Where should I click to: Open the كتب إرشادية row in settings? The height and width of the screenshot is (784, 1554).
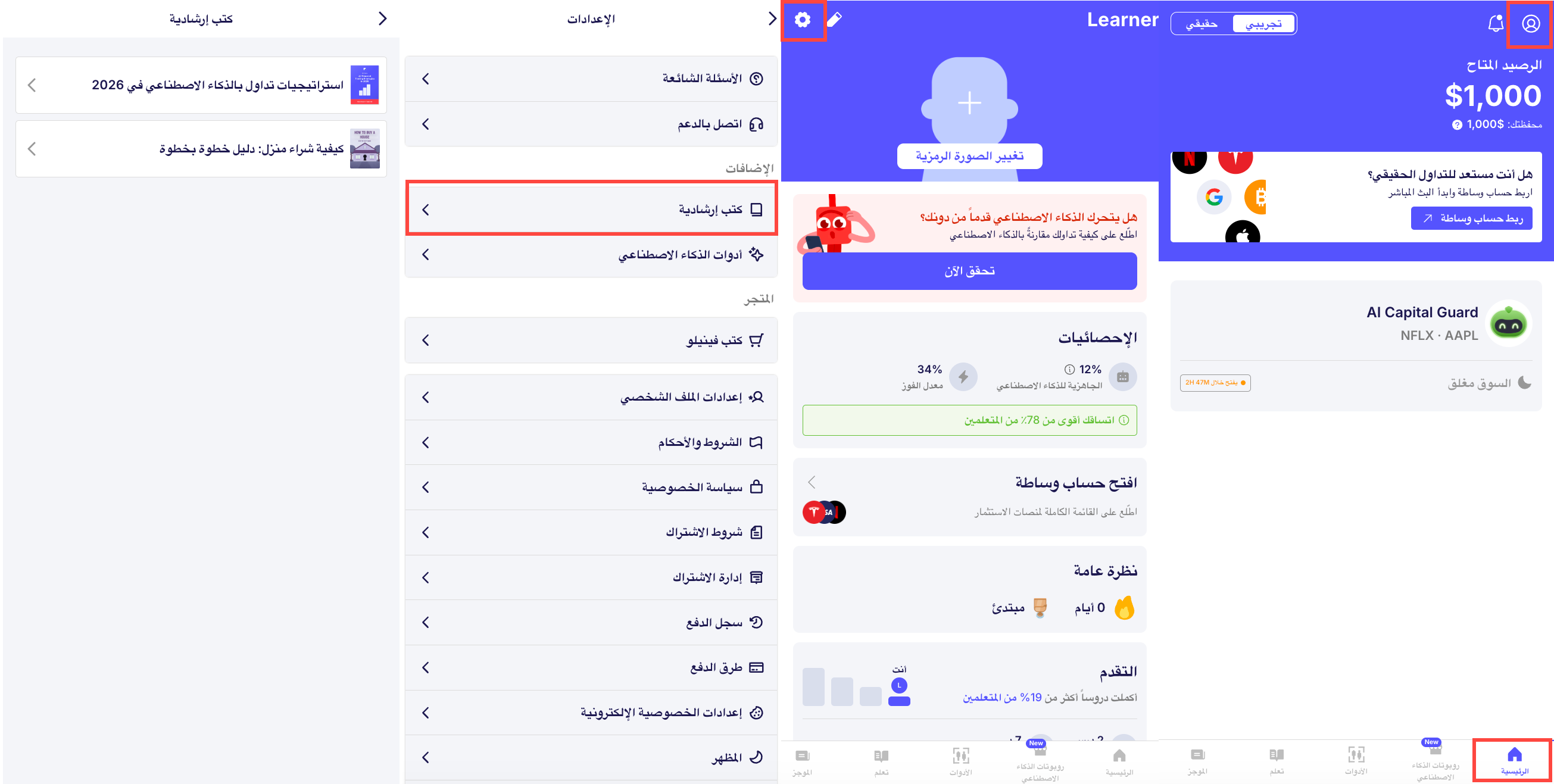pos(591,210)
